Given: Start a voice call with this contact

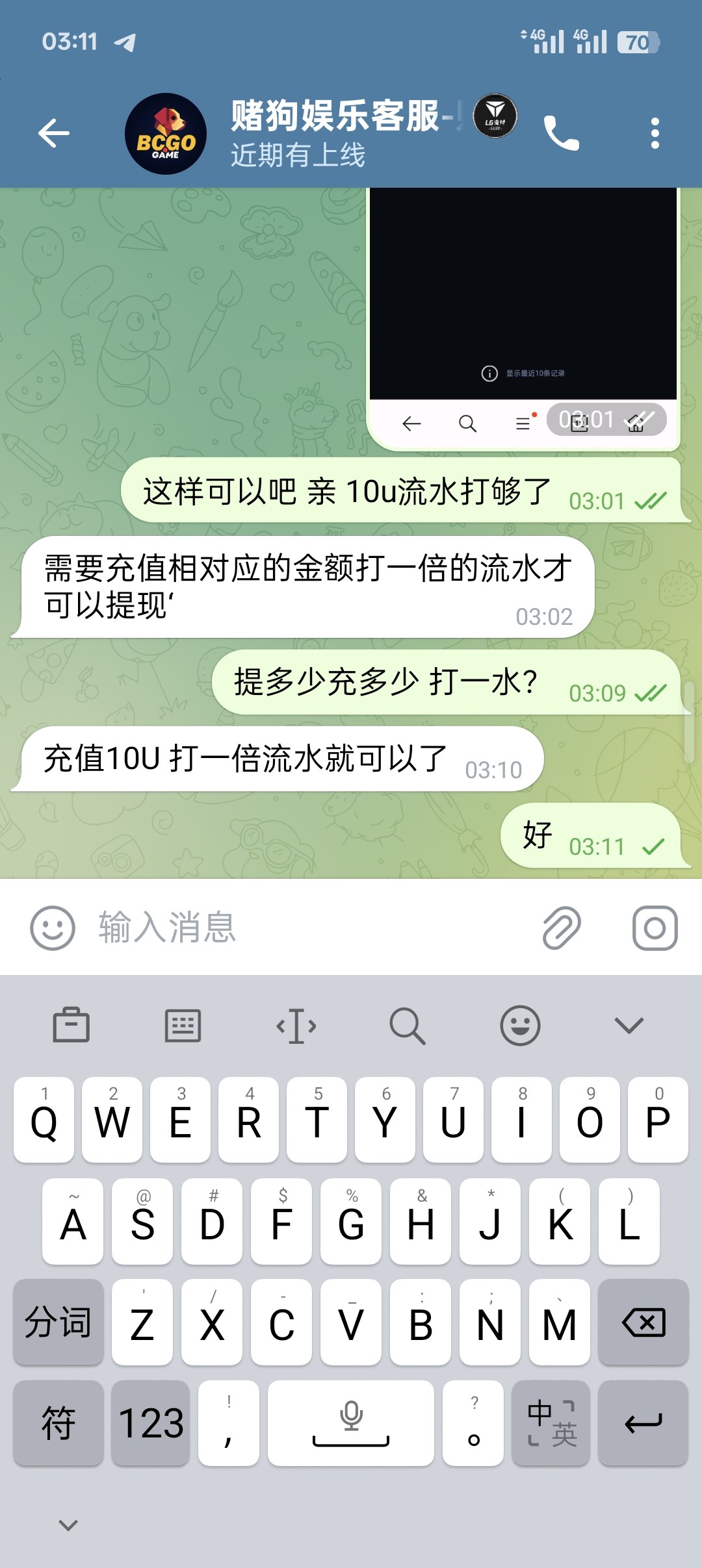Looking at the screenshot, I should pyautogui.click(x=561, y=133).
